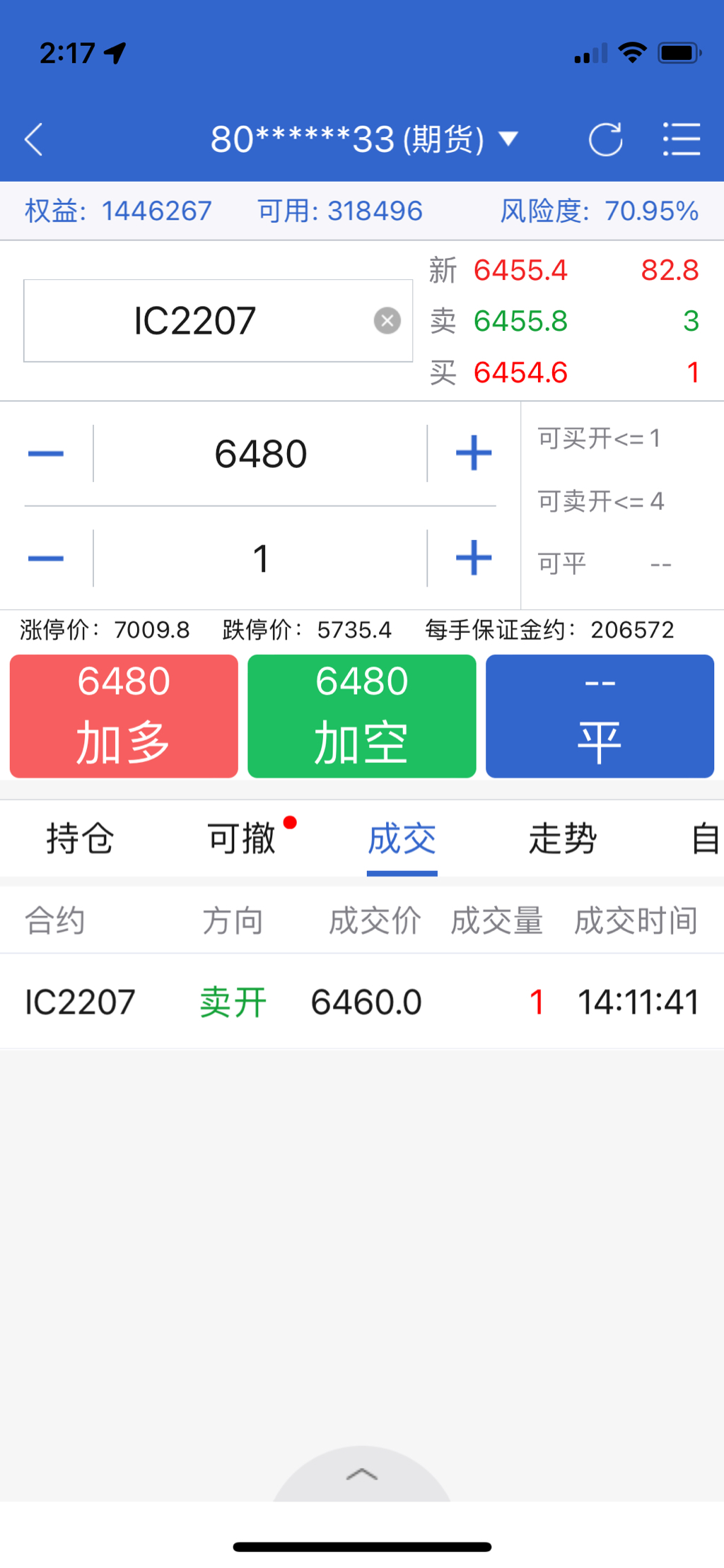Image resolution: width=724 pixels, height=1568 pixels.
Task: Refresh the account data
Action: (605, 139)
